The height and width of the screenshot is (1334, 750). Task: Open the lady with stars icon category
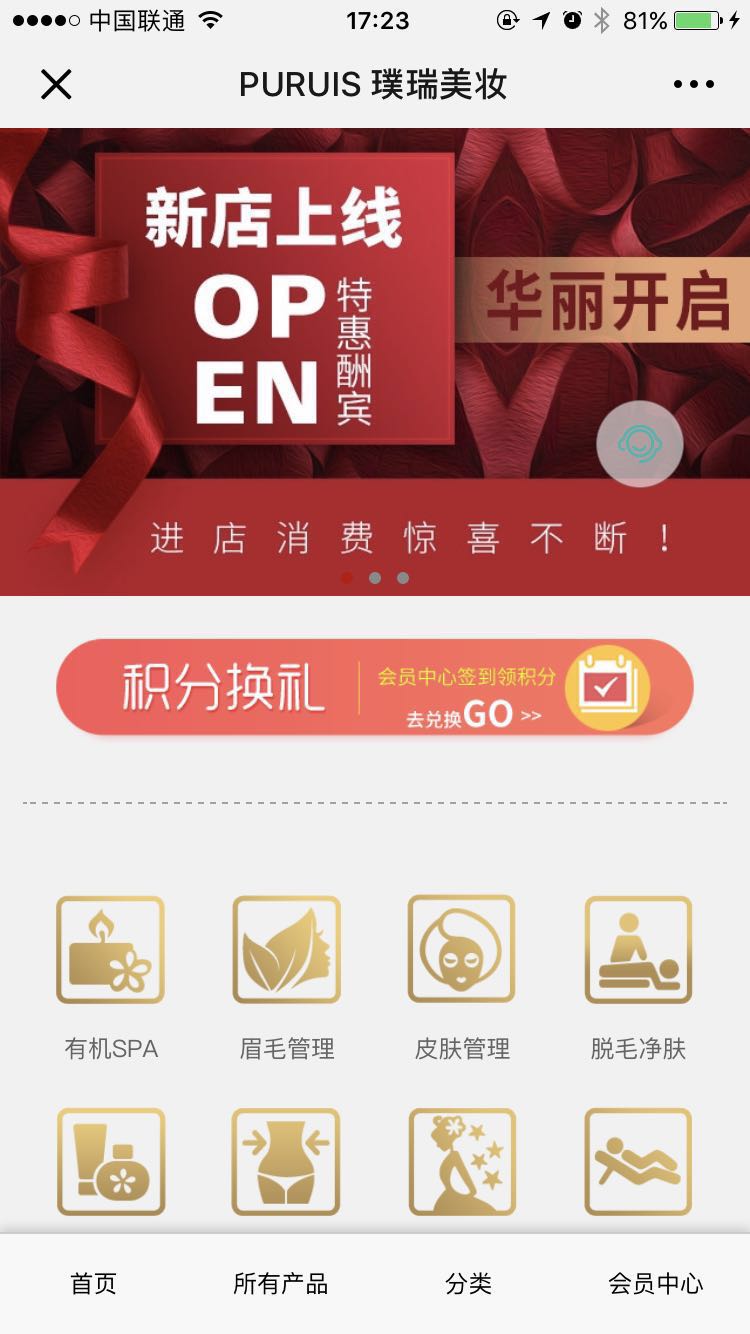pyautogui.click(x=462, y=1162)
